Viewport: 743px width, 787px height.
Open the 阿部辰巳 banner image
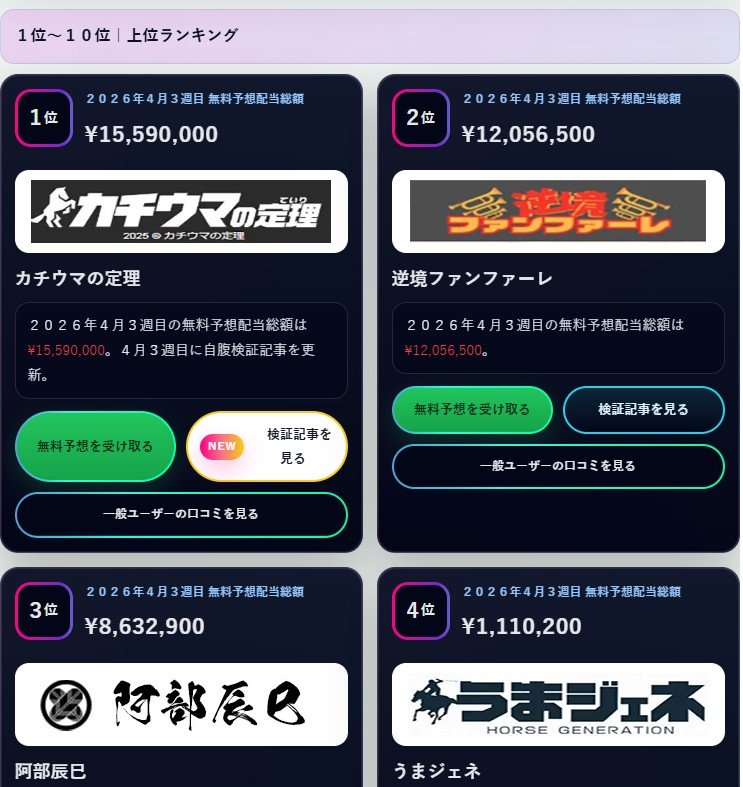[181, 704]
